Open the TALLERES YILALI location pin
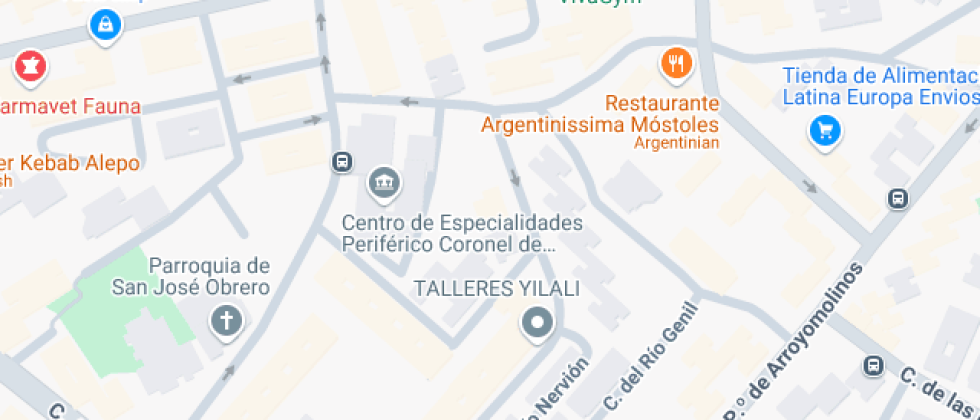980x420 pixels. 538,323
